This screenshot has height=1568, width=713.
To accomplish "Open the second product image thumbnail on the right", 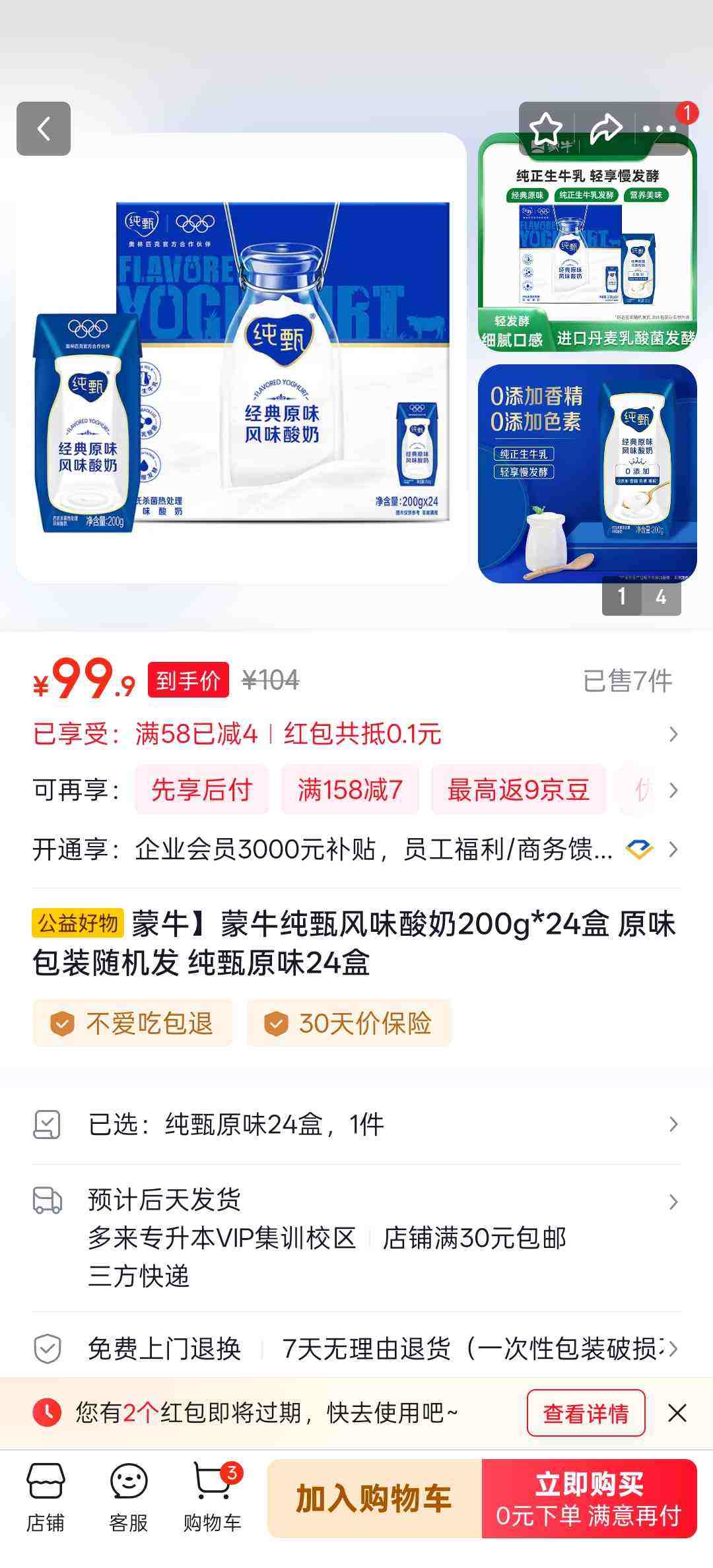I will (586, 471).
